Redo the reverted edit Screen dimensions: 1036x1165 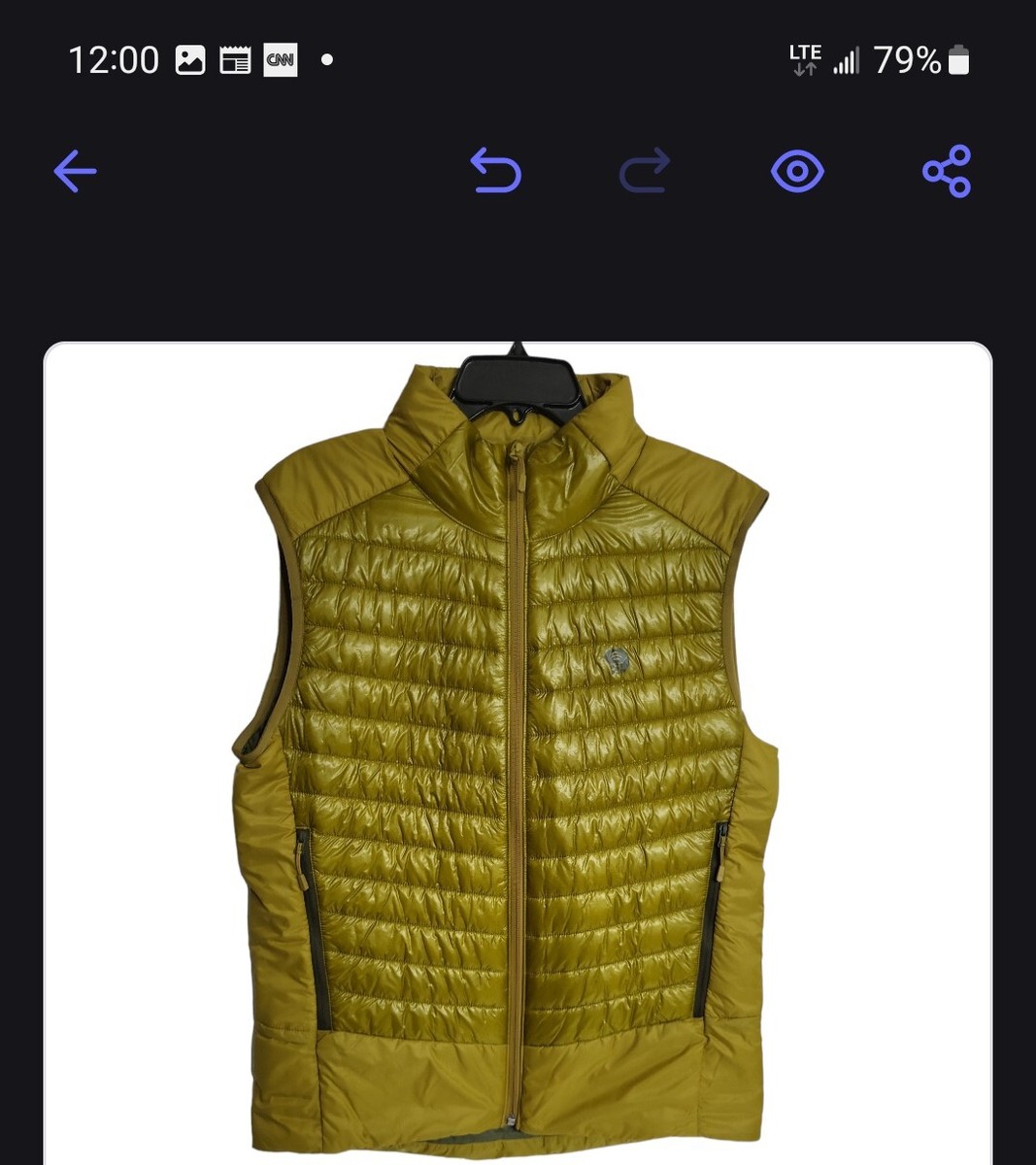645,171
